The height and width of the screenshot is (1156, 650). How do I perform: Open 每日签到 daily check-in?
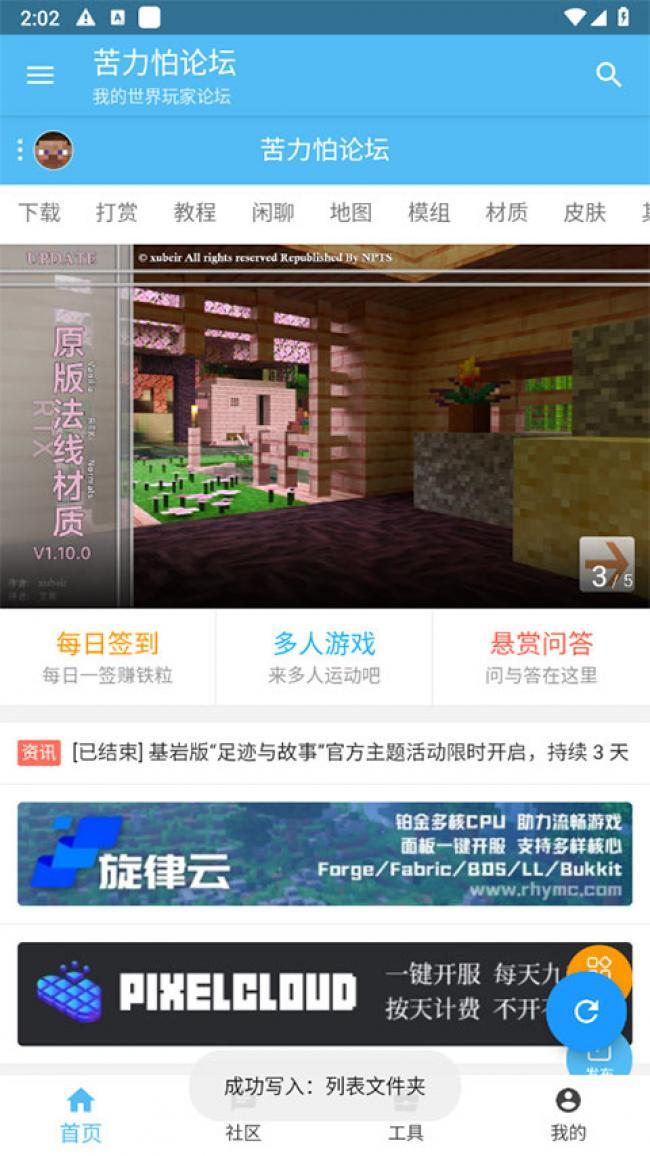107,657
